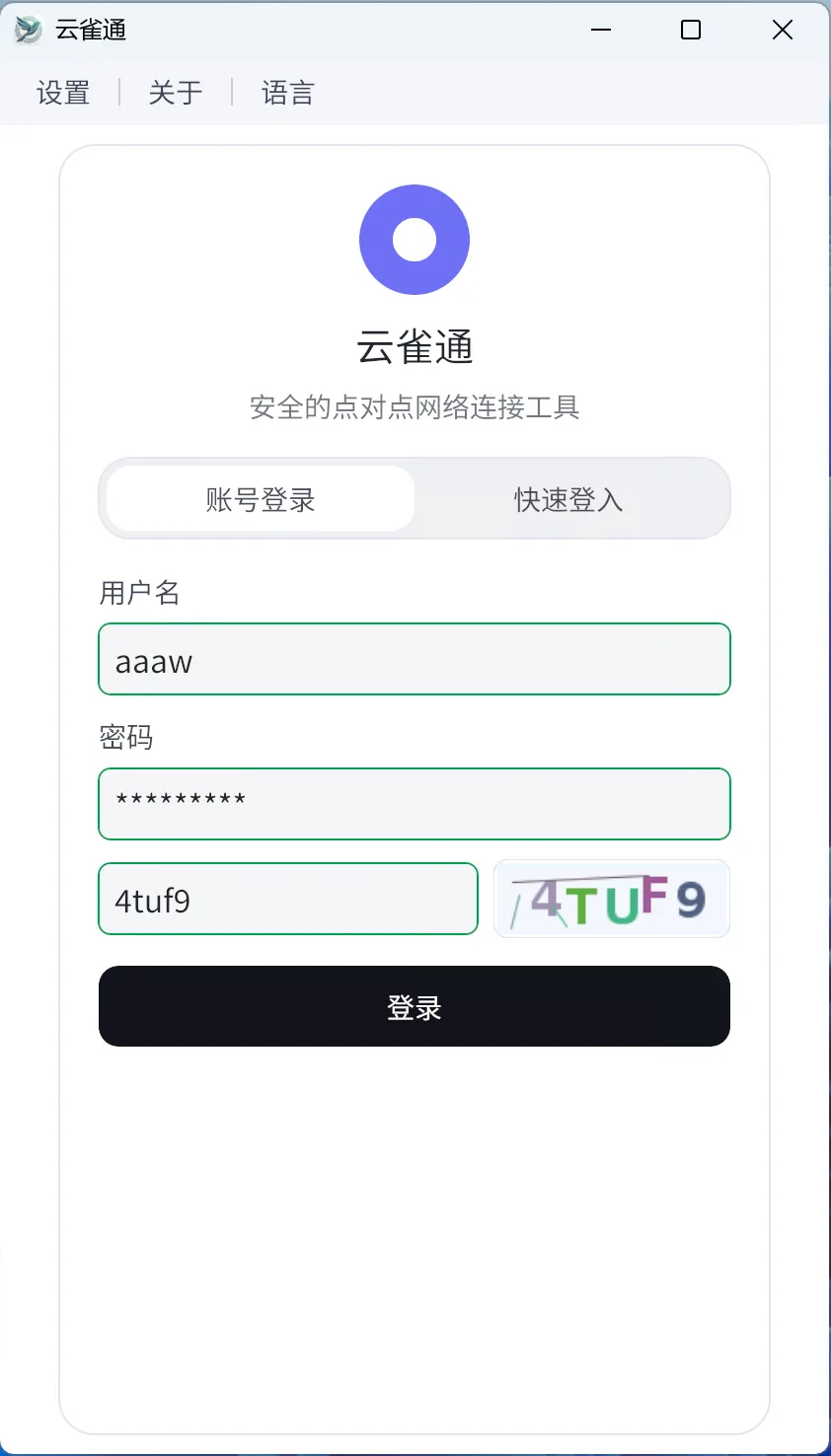Click the 密码 field label

pyautogui.click(x=124, y=737)
